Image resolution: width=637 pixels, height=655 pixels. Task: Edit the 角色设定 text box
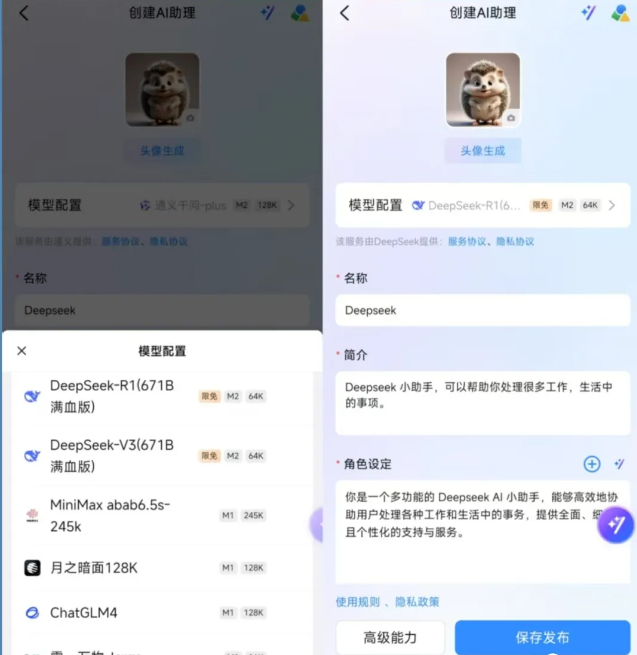click(470, 530)
